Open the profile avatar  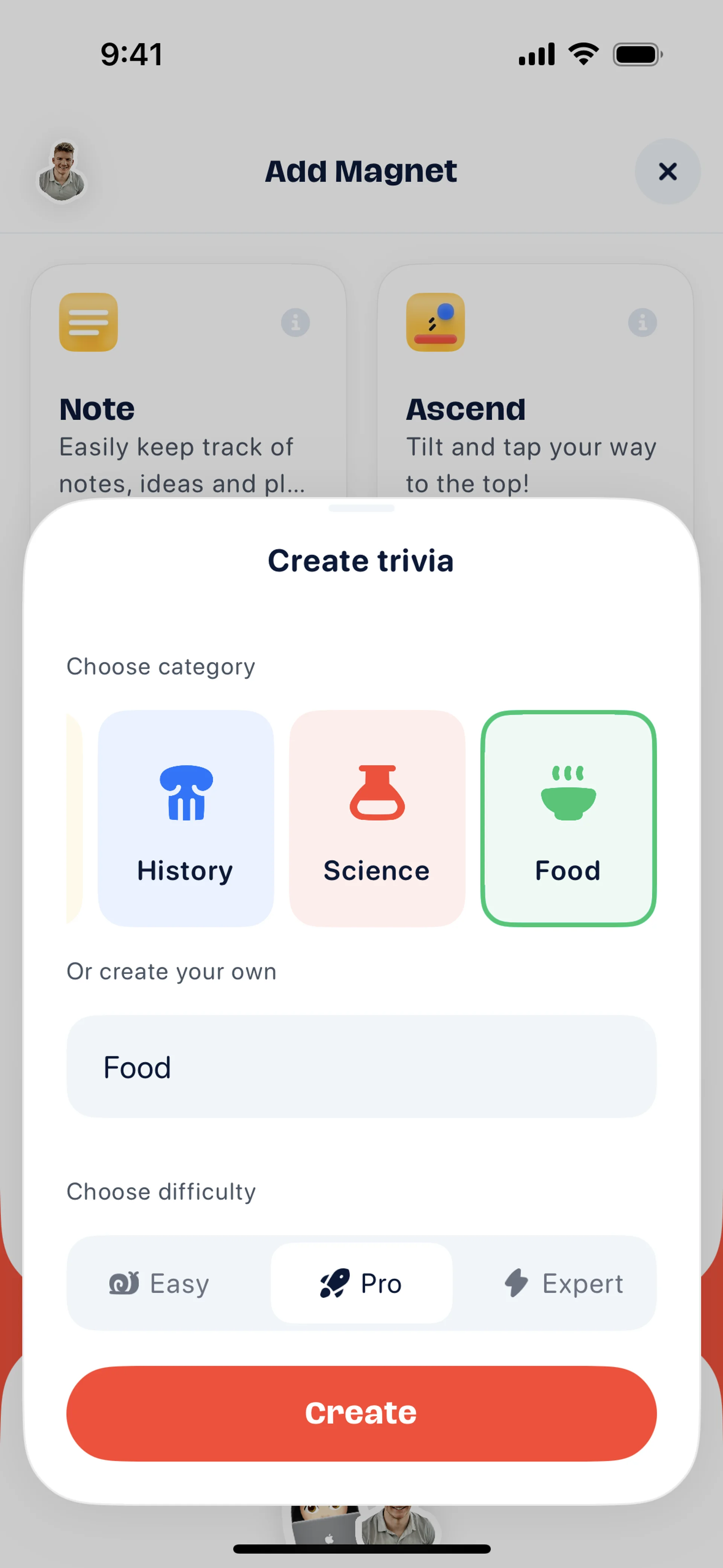click(61, 172)
